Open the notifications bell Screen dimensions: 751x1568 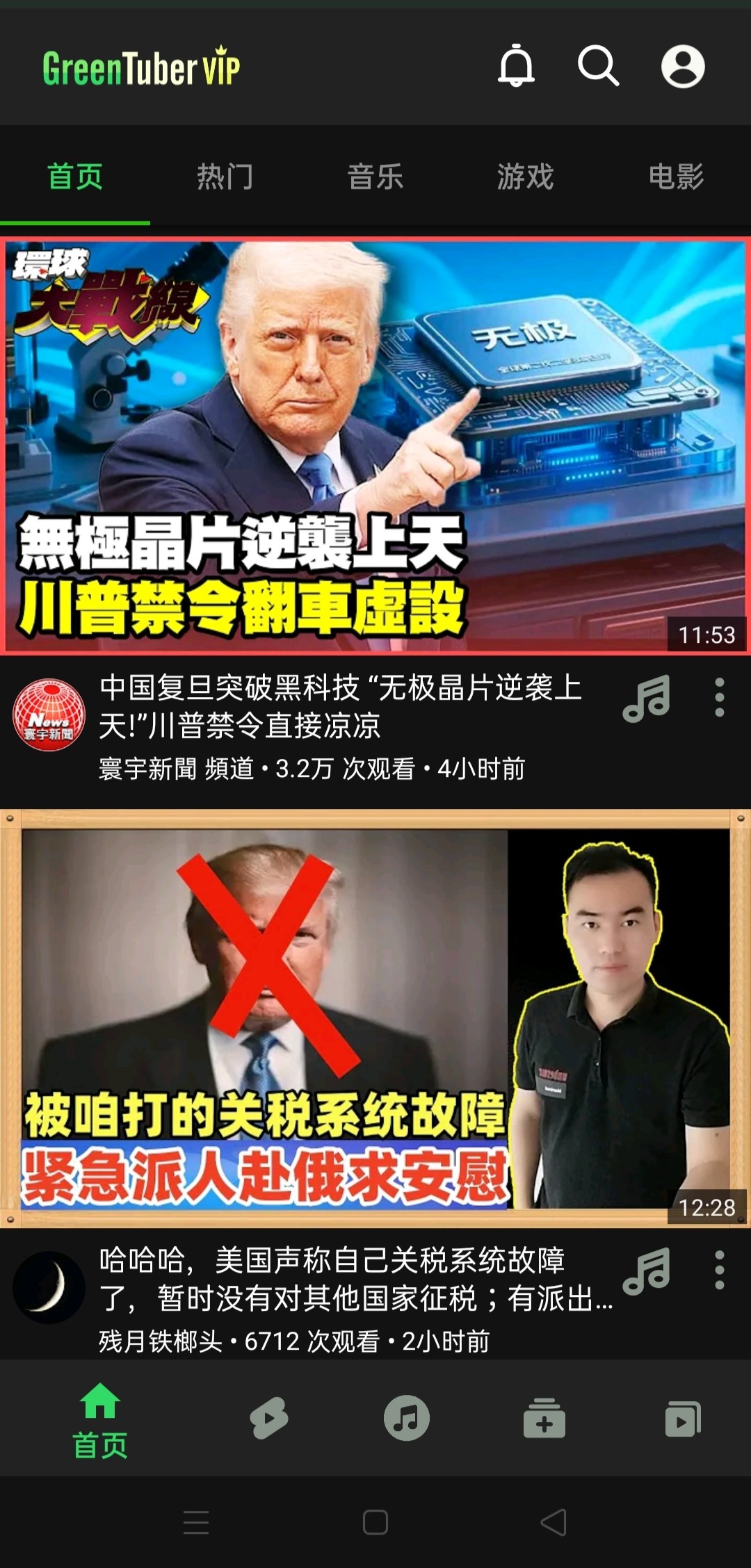pos(516,66)
